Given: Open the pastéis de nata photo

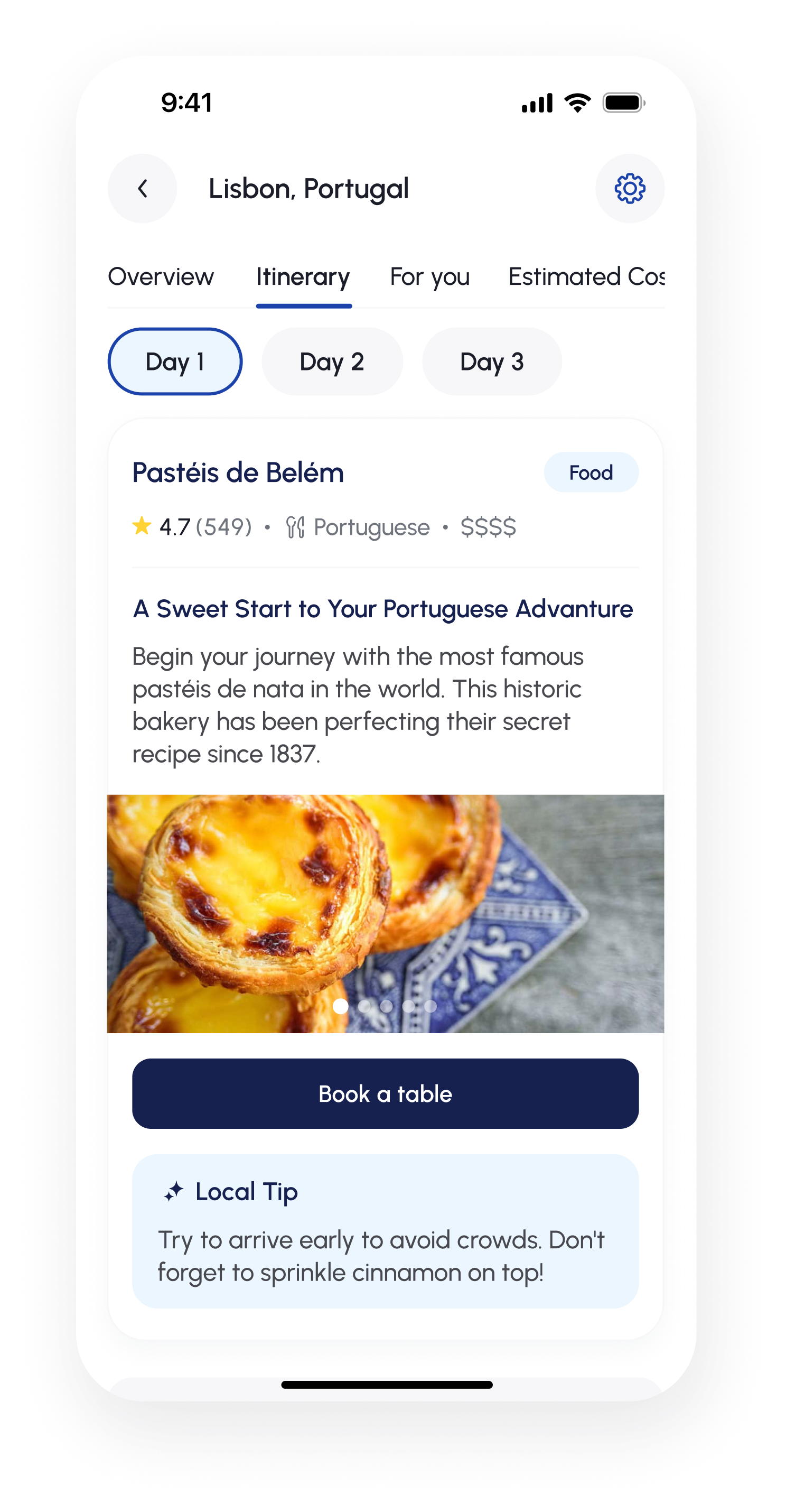Looking at the screenshot, I should (x=386, y=913).
